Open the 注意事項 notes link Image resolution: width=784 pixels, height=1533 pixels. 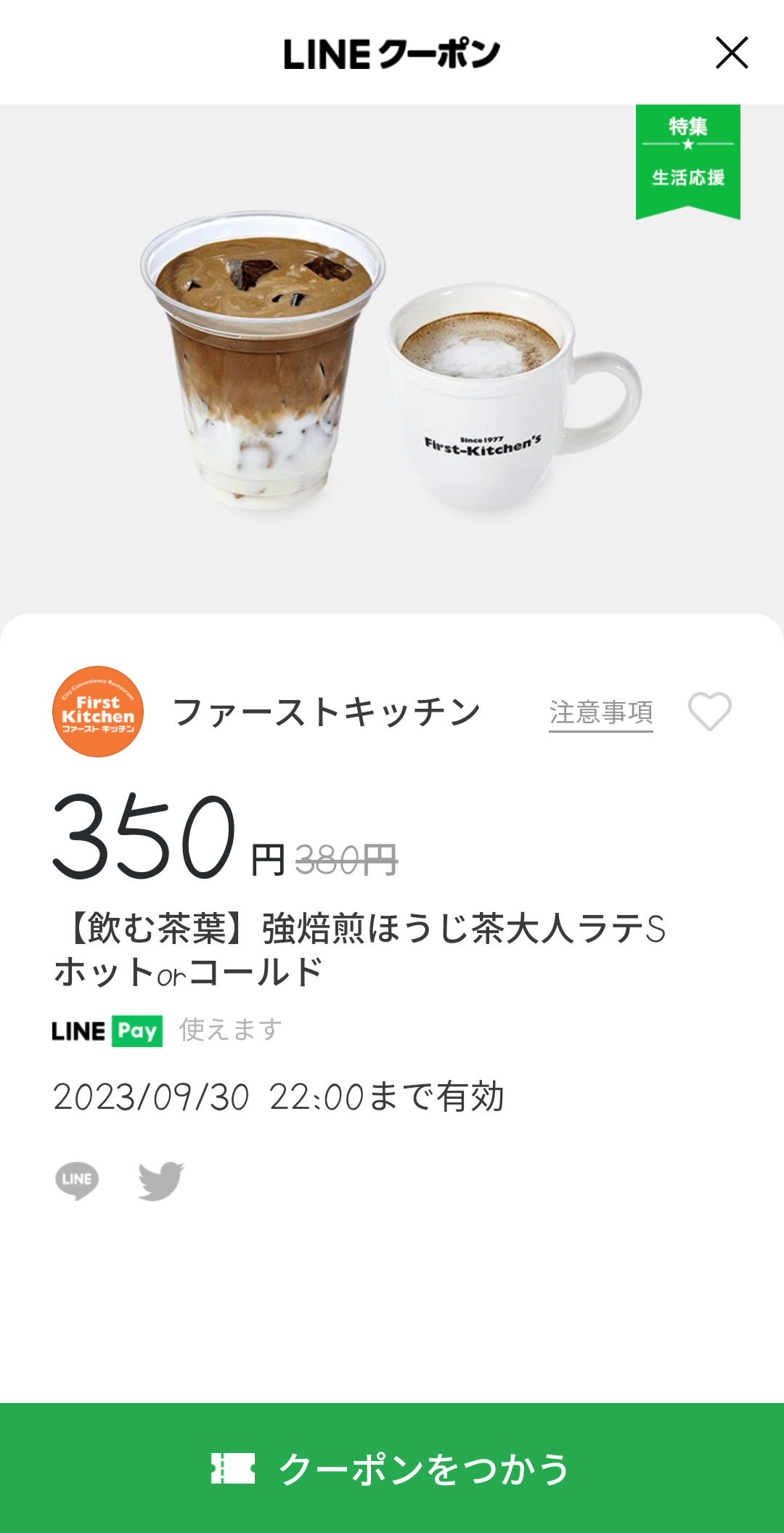click(x=600, y=712)
